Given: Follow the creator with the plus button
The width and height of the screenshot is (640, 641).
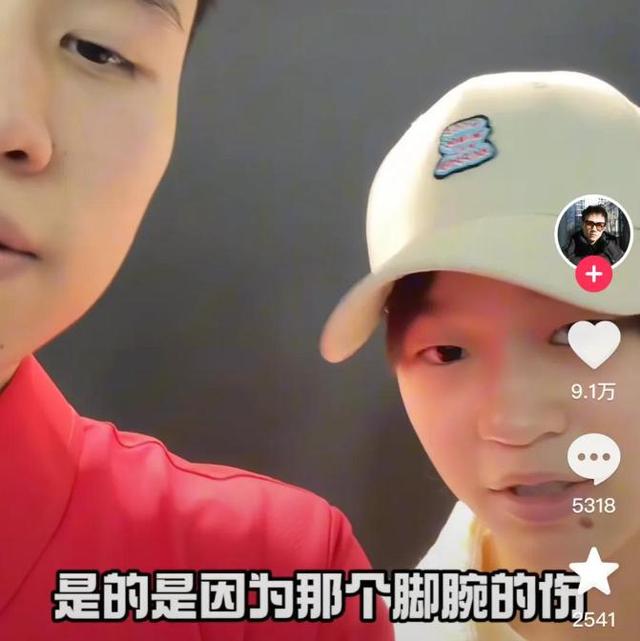Looking at the screenshot, I should coord(593,273).
